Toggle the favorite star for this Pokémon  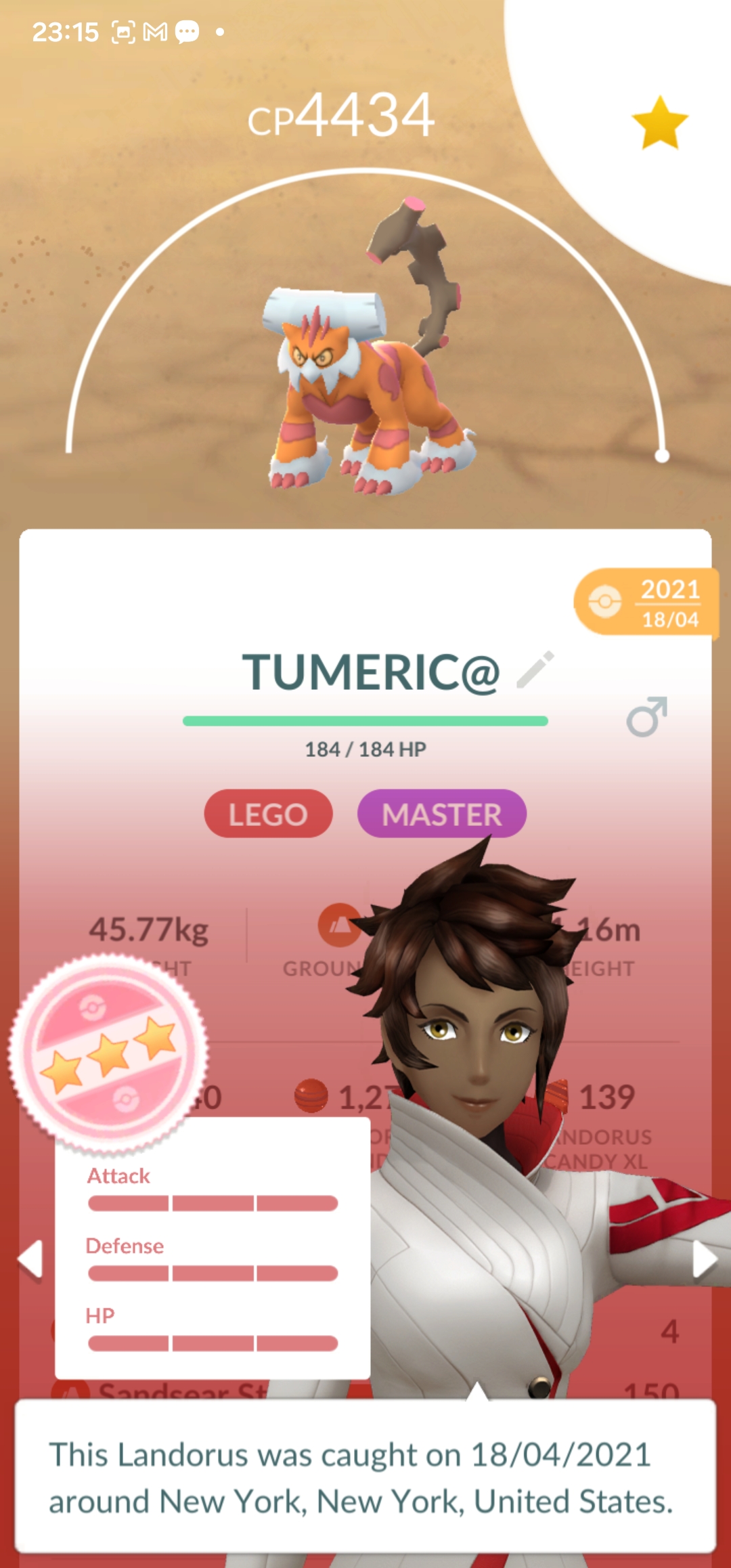(x=659, y=123)
